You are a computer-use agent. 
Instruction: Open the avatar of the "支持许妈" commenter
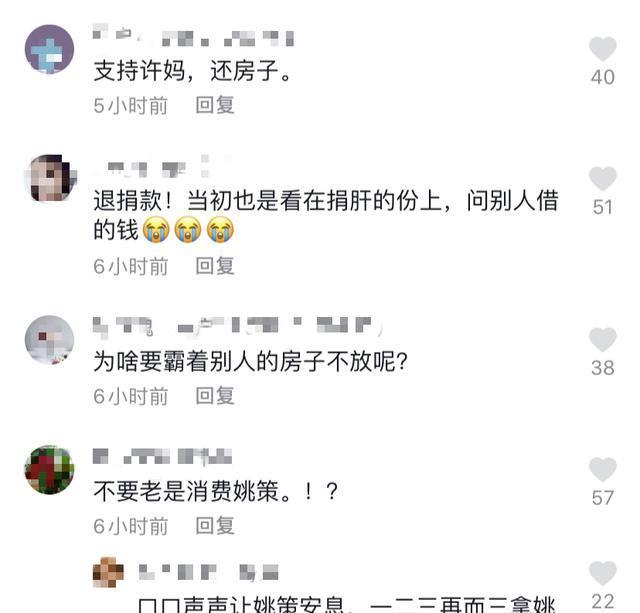pos(49,49)
